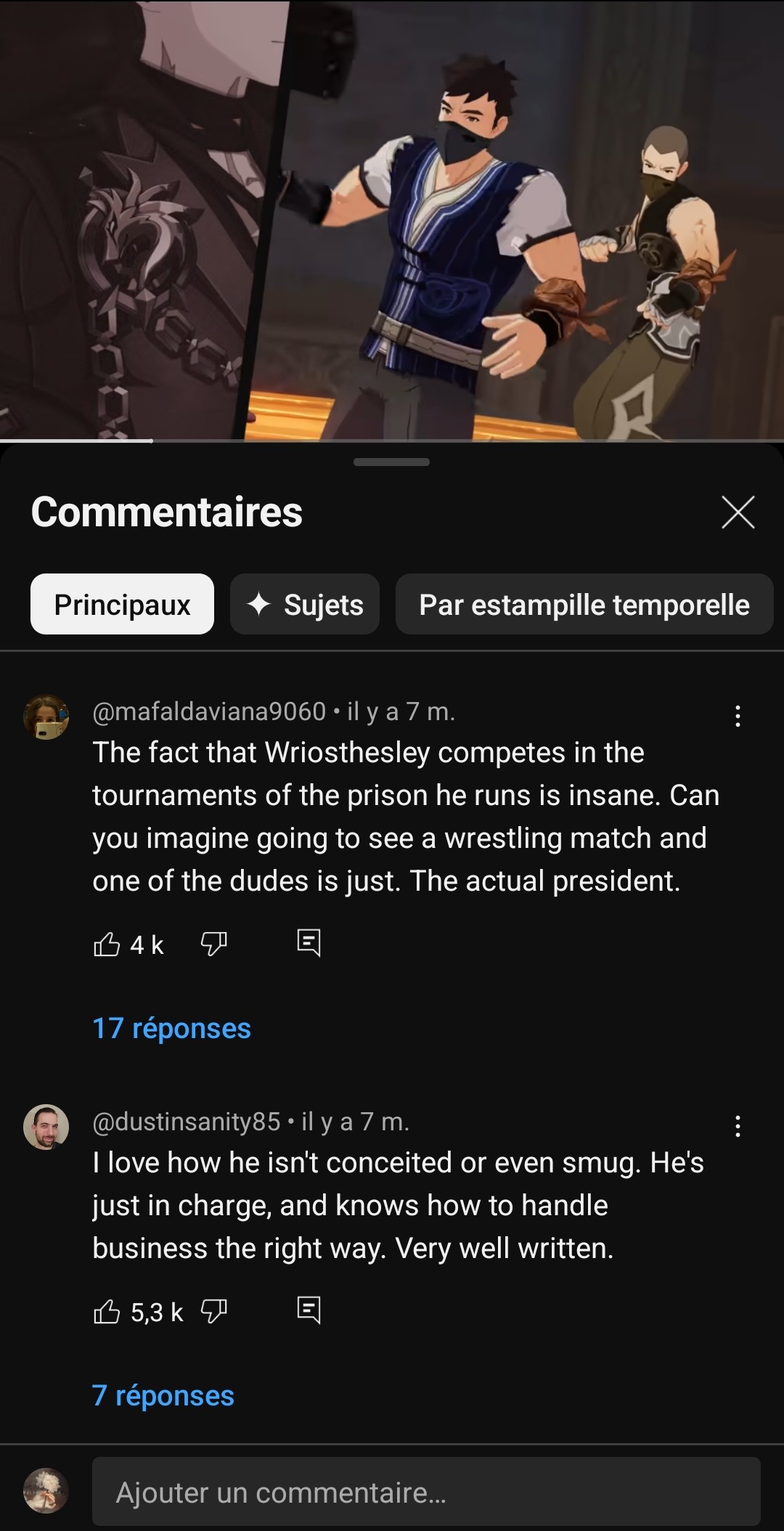Dislike @mafaldaviana9060's comment
This screenshot has height=1531, width=784.
213,944
